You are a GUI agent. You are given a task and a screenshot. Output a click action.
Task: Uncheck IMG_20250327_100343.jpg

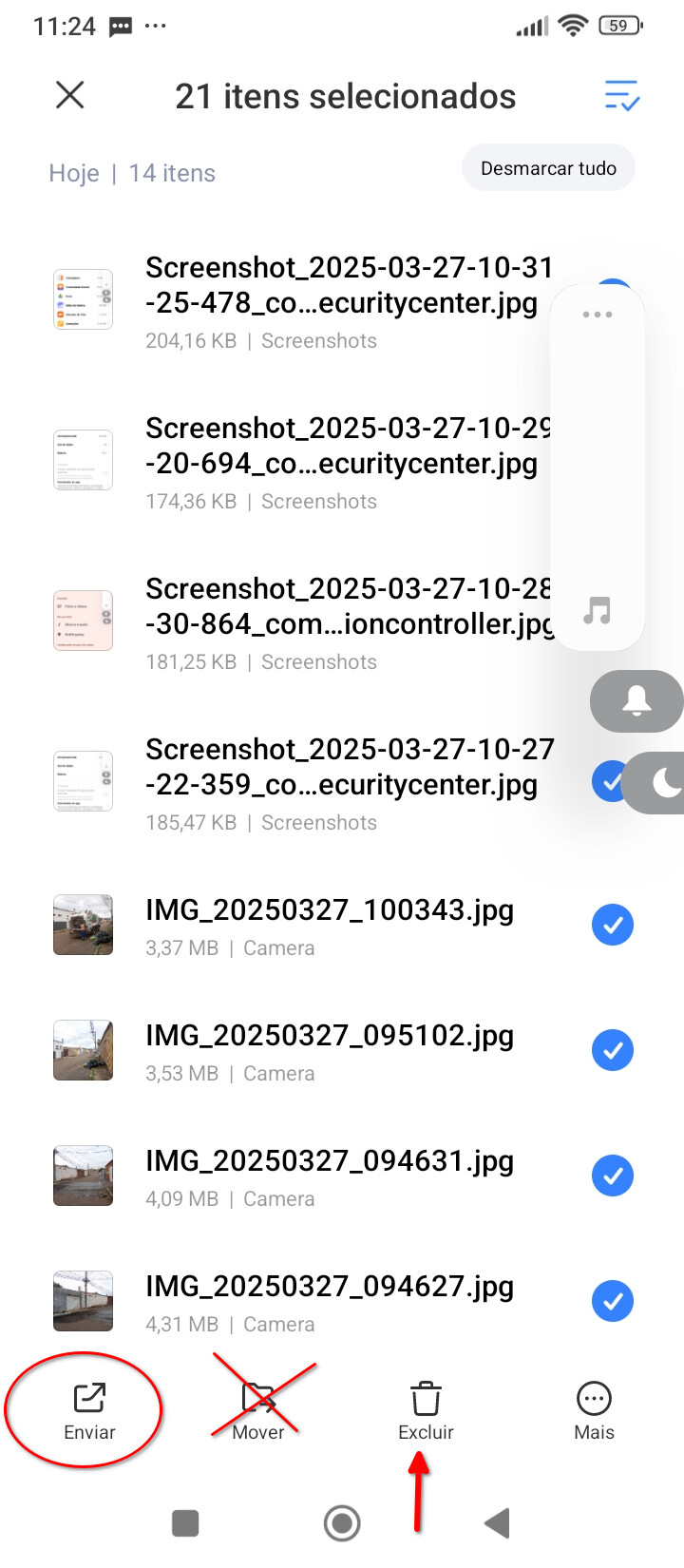click(x=613, y=925)
